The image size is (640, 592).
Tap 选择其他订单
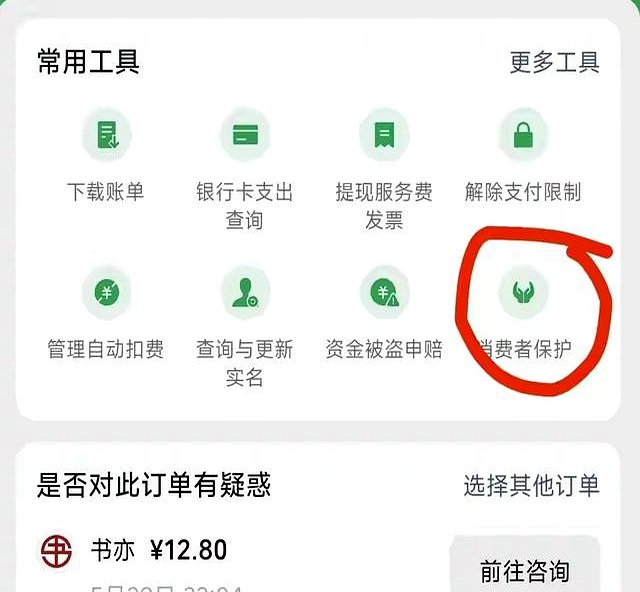(531, 486)
